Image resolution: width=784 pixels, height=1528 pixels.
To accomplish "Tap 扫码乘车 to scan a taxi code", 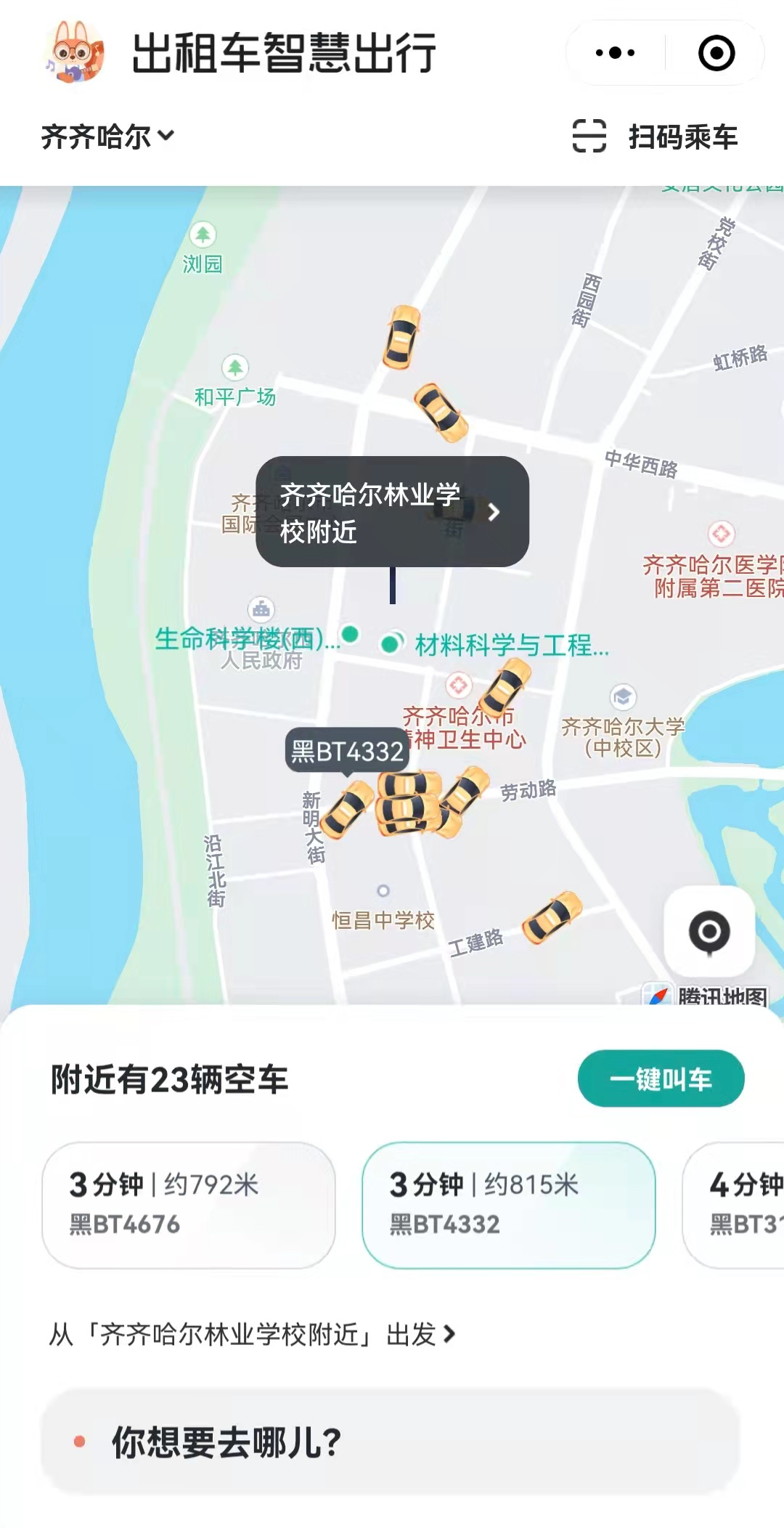I will pyautogui.click(x=656, y=137).
